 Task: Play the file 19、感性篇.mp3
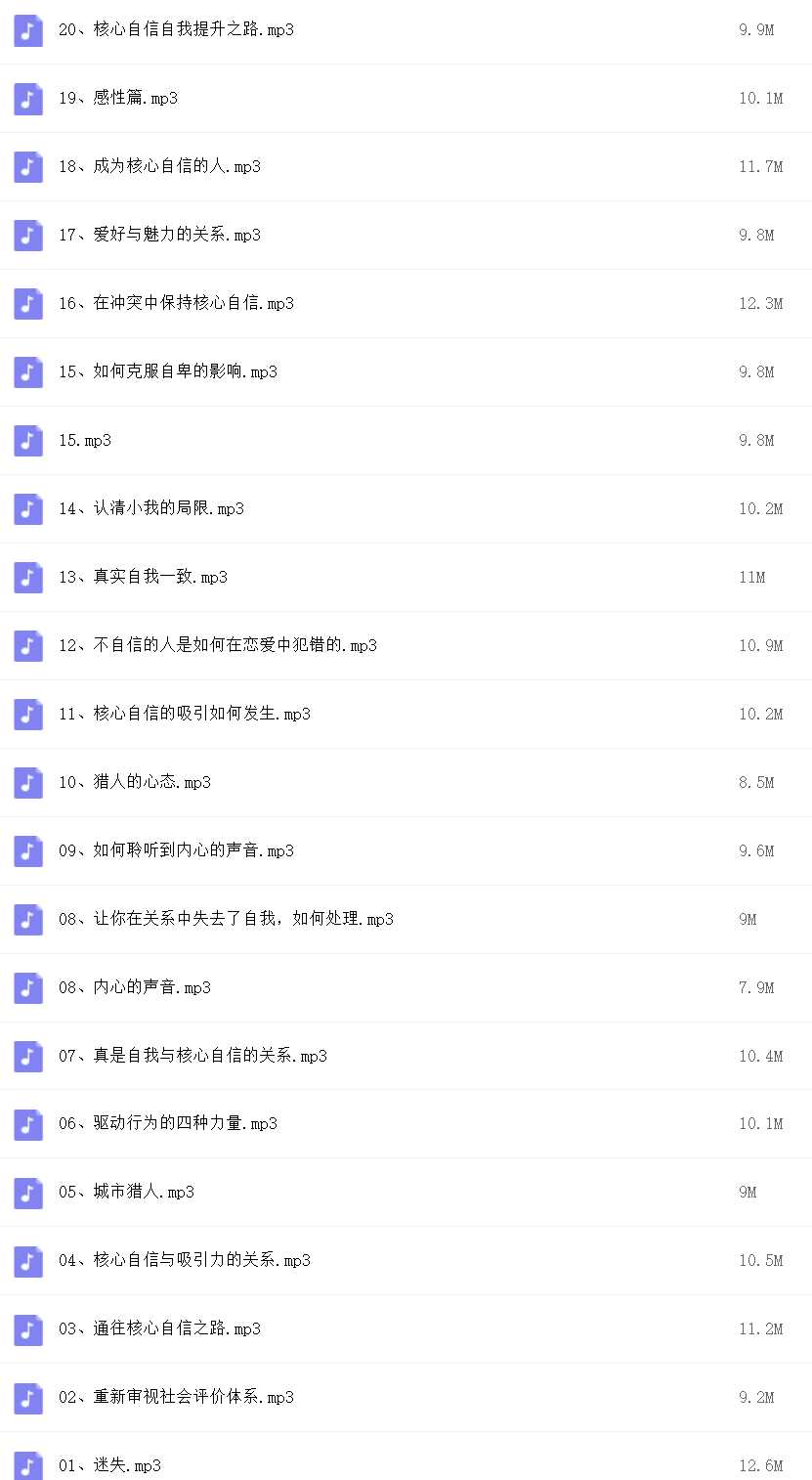(118, 99)
